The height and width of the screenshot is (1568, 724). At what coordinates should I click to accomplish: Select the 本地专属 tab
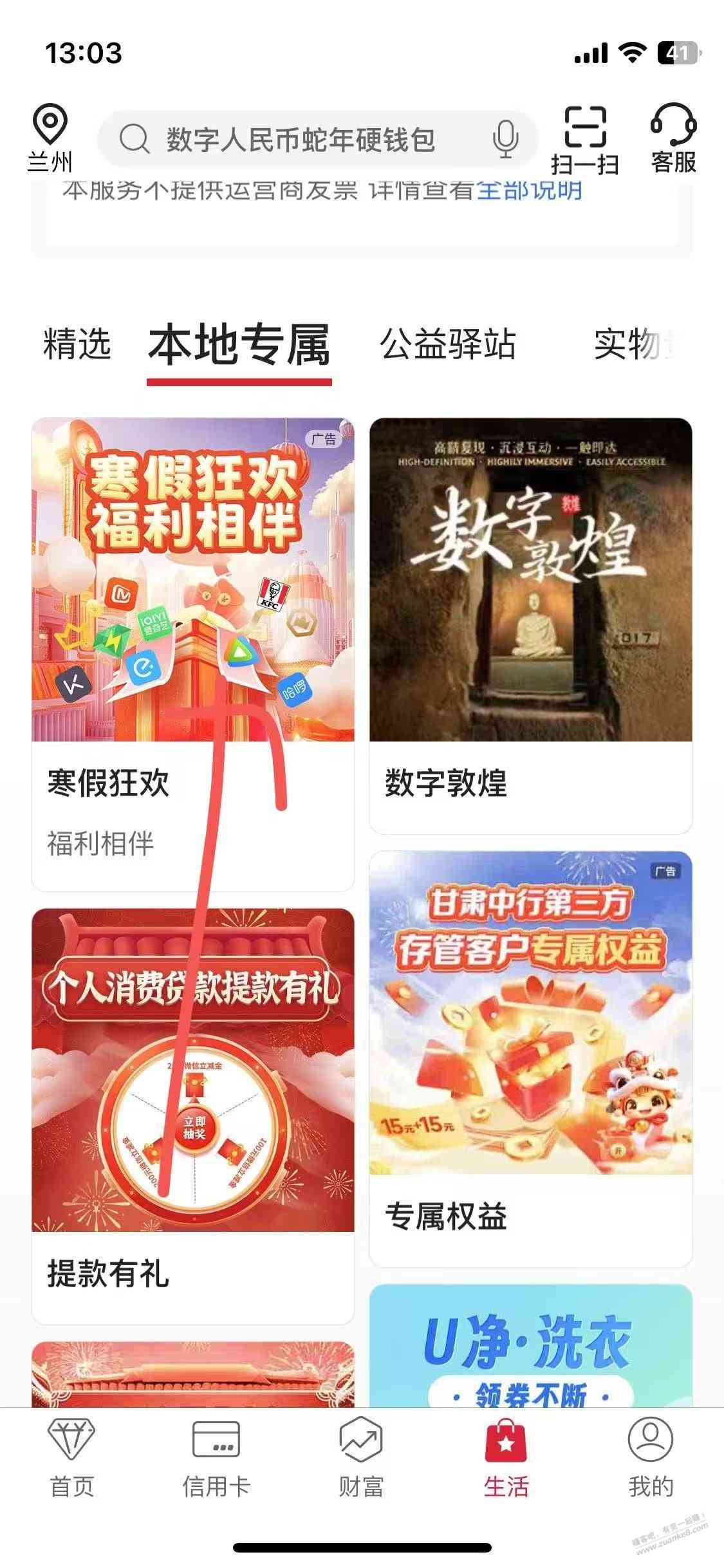(x=239, y=346)
